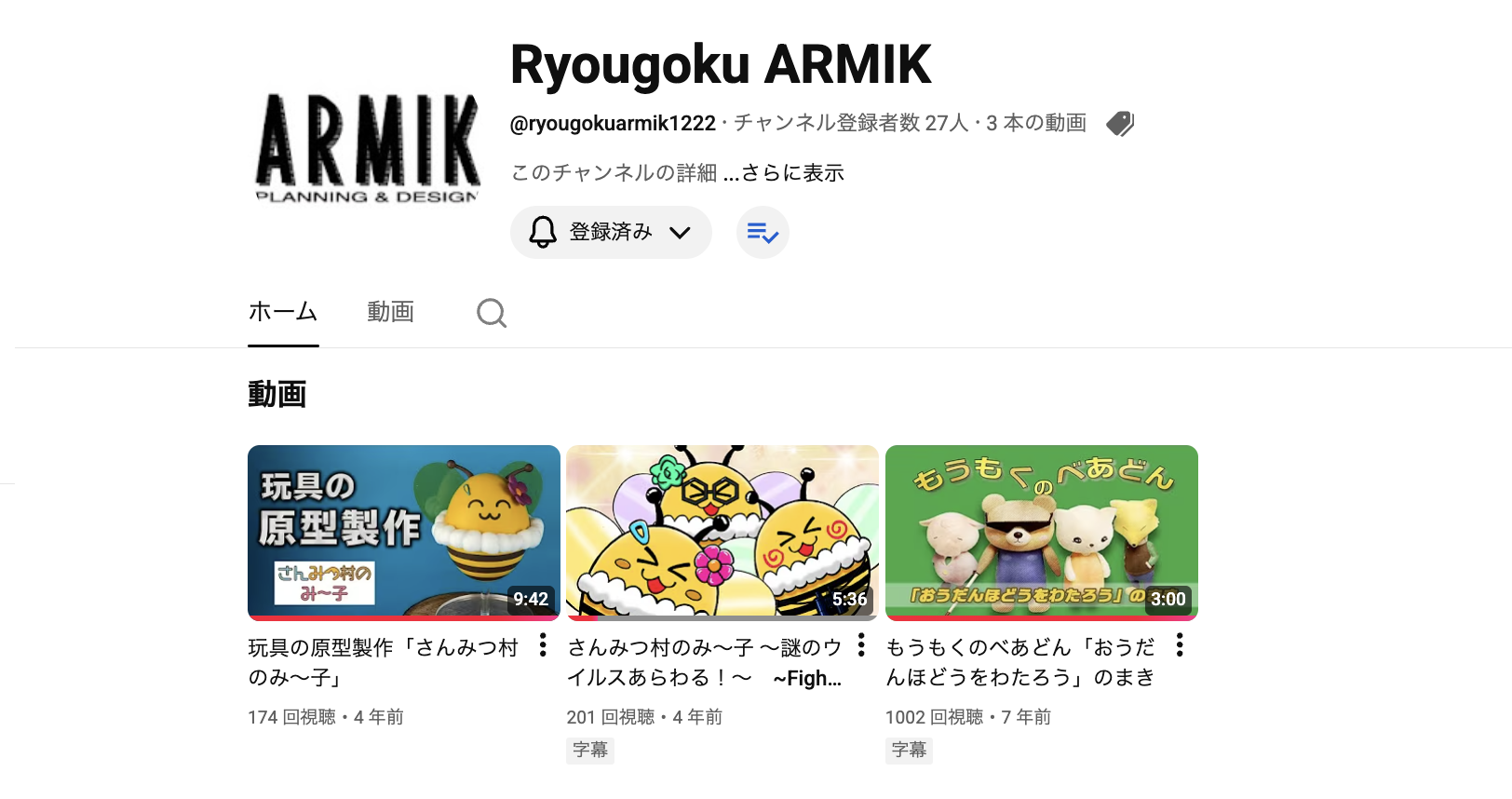
Task: Open the 登録済み subscription dropdown
Action: tap(611, 232)
